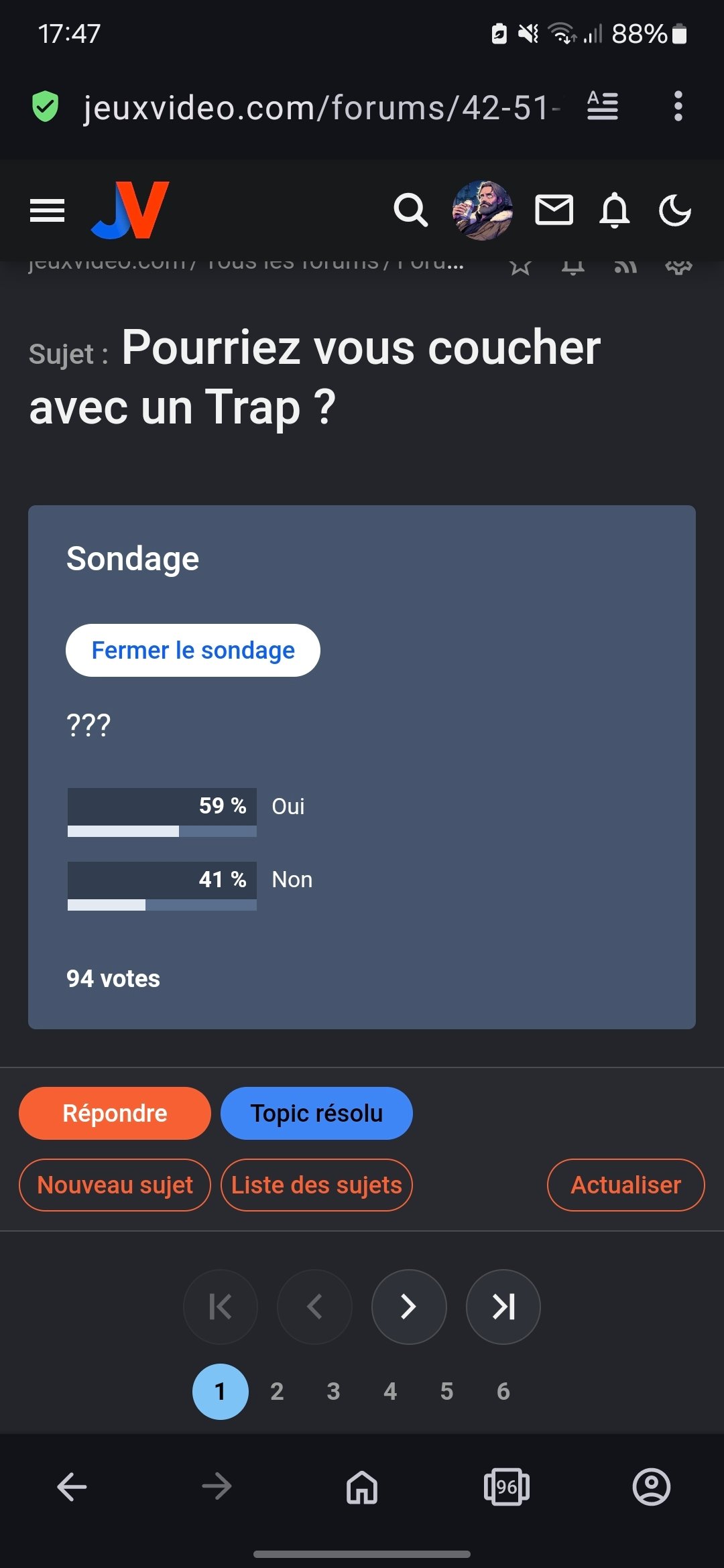
Task: Select page 3 in pagination
Action: click(333, 1392)
